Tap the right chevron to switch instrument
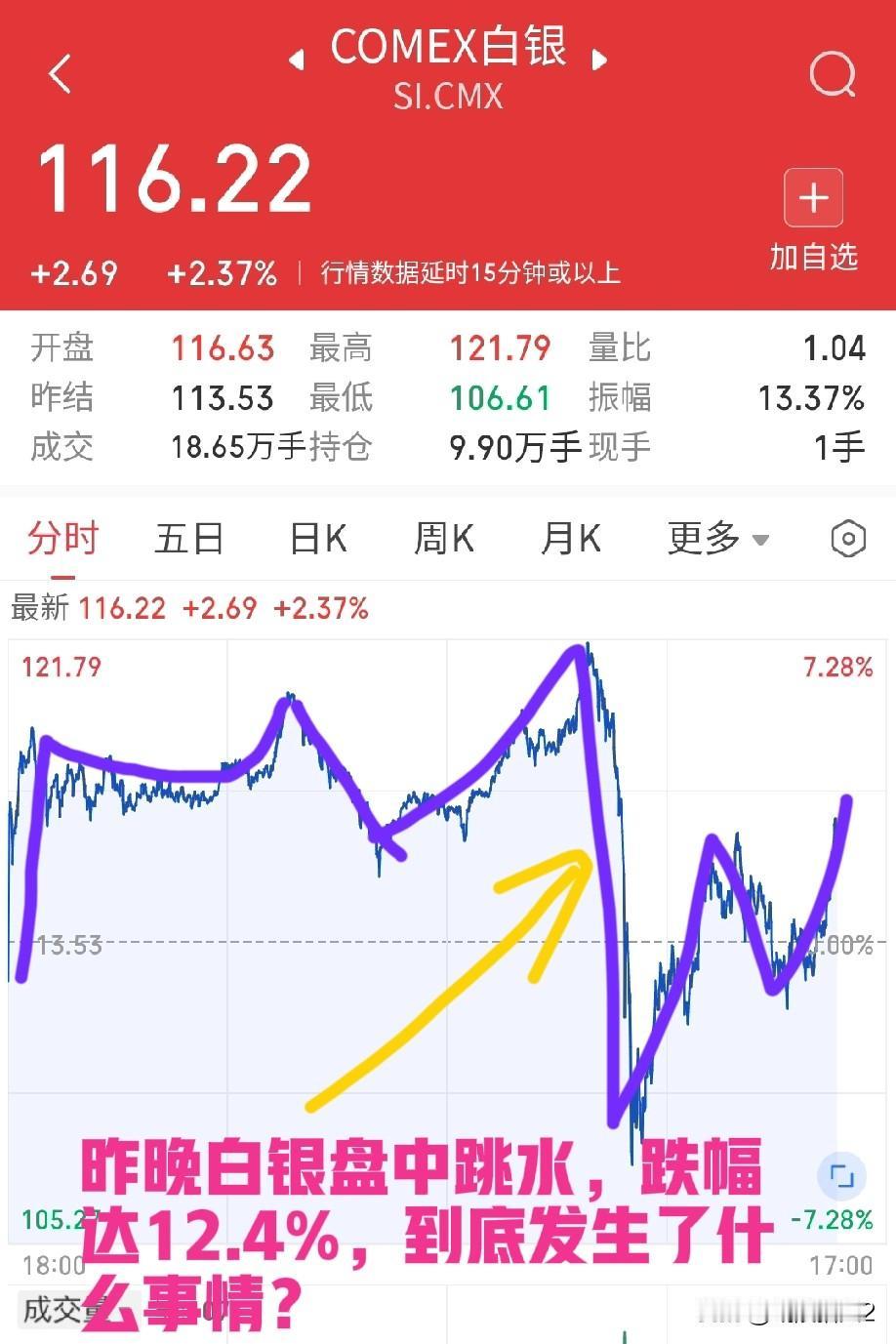The image size is (896, 1344). (x=602, y=59)
